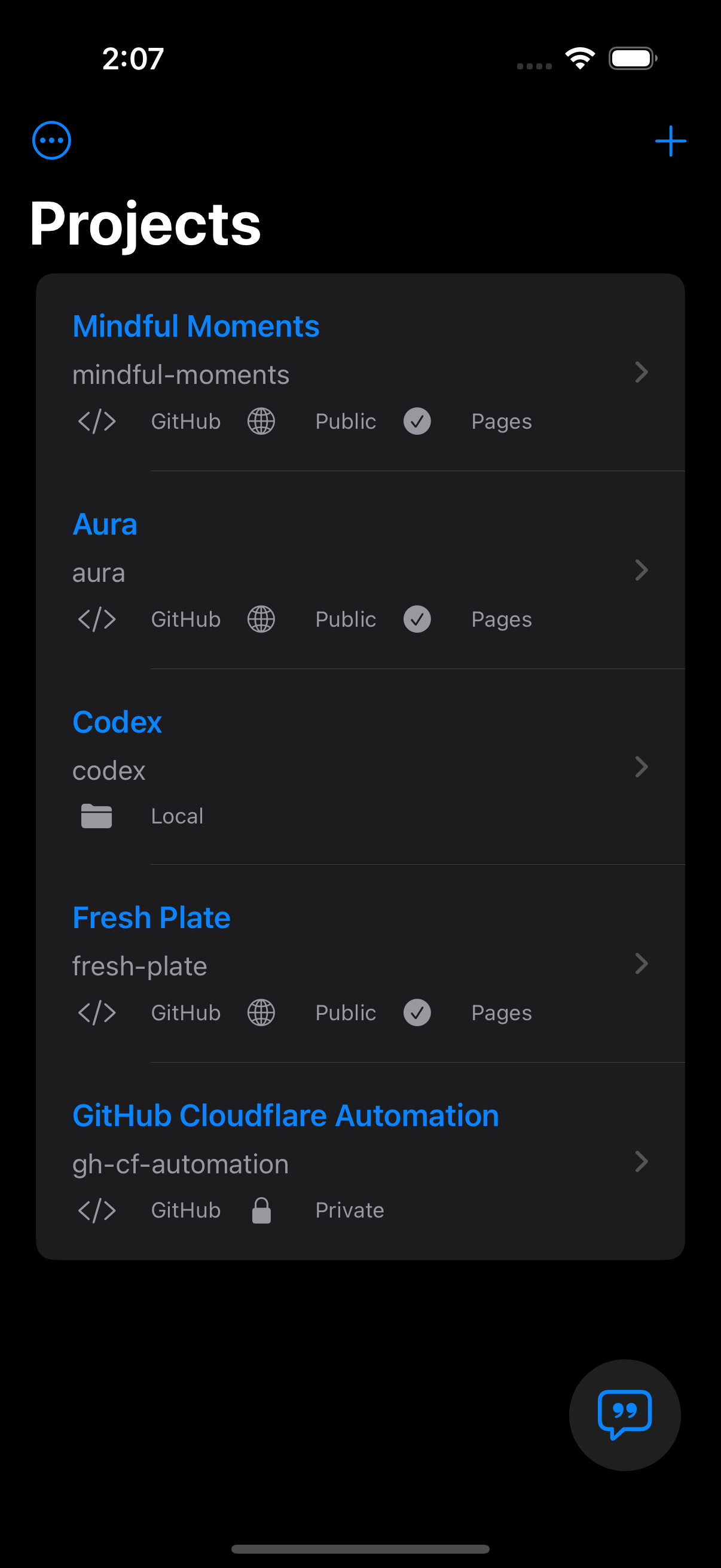Click the Pages label on Mindful Moments
The height and width of the screenshot is (1568, 721).
[501, 420]
